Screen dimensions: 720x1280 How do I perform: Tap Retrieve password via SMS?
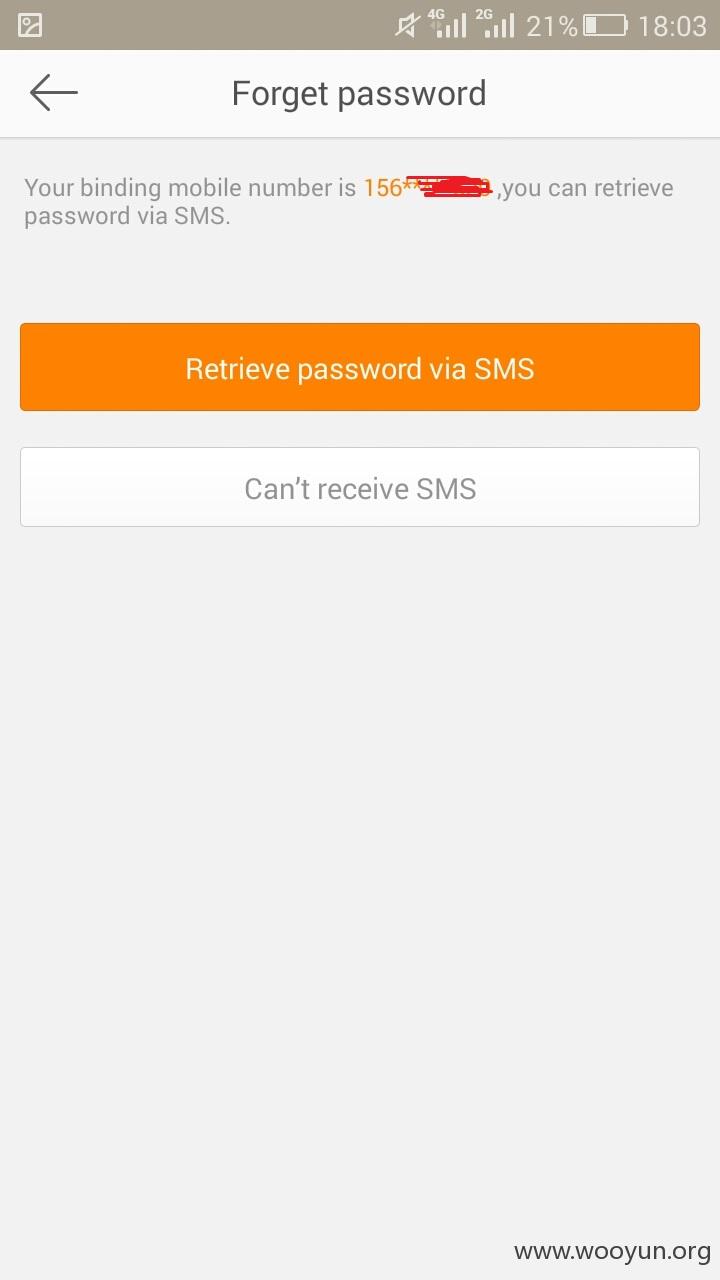(360, 367)
